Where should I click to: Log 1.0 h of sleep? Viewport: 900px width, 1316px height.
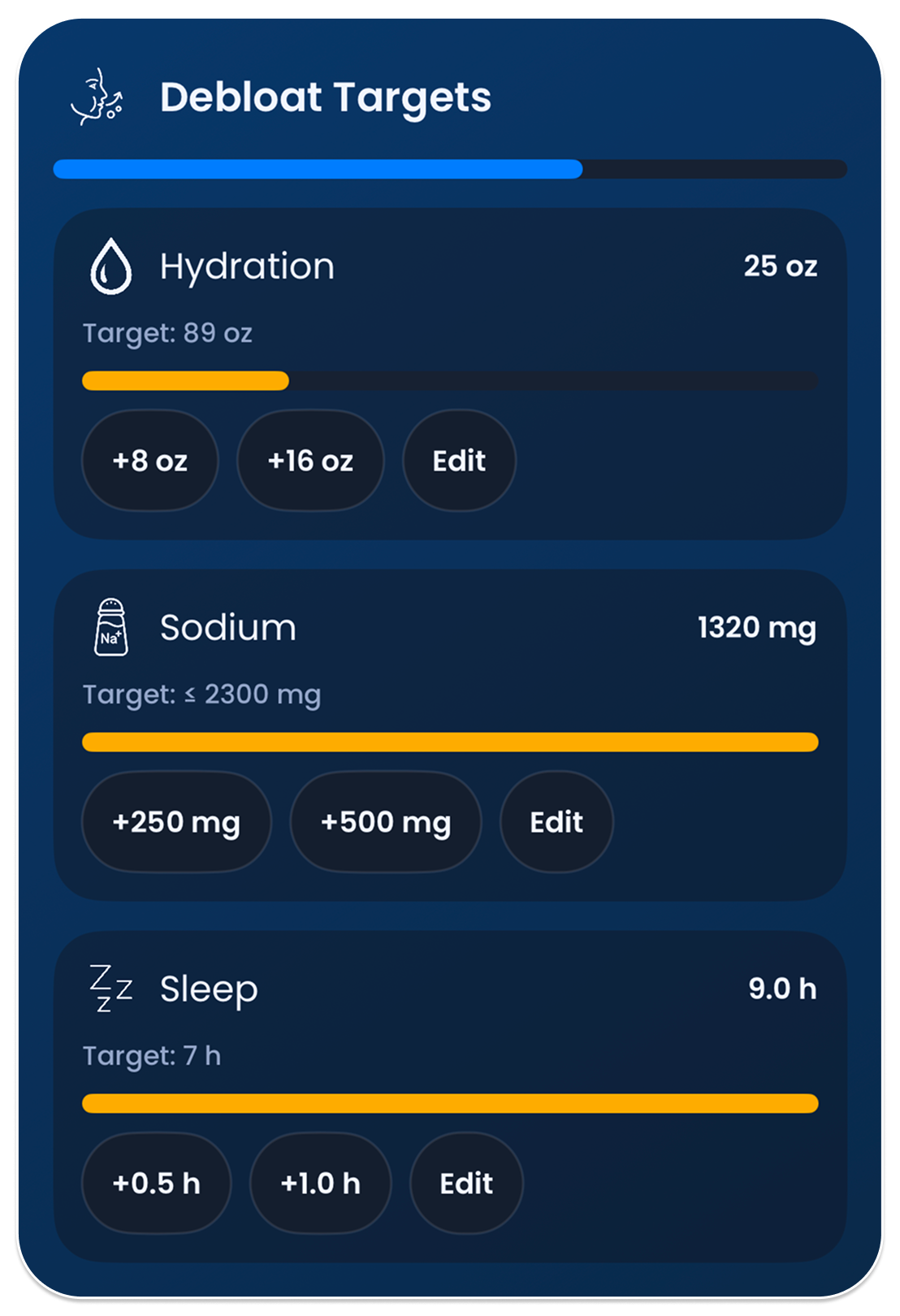tap(321, 1184)
